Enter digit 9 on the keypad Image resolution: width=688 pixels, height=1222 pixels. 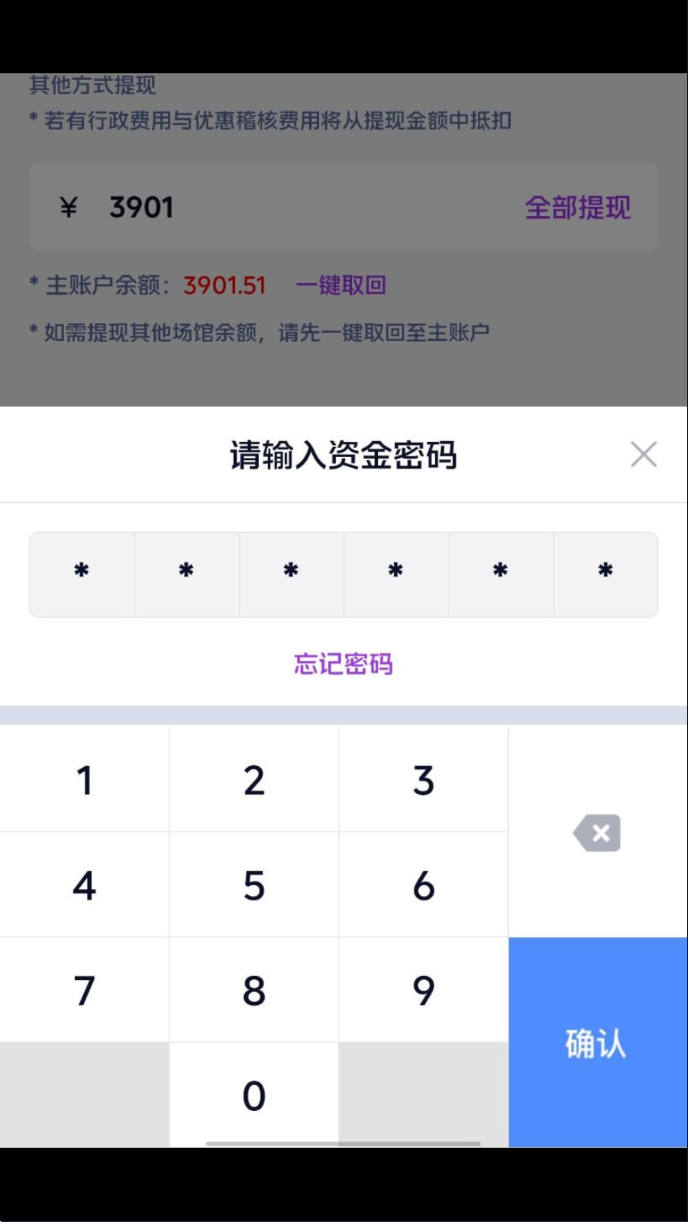coord(424,990)
